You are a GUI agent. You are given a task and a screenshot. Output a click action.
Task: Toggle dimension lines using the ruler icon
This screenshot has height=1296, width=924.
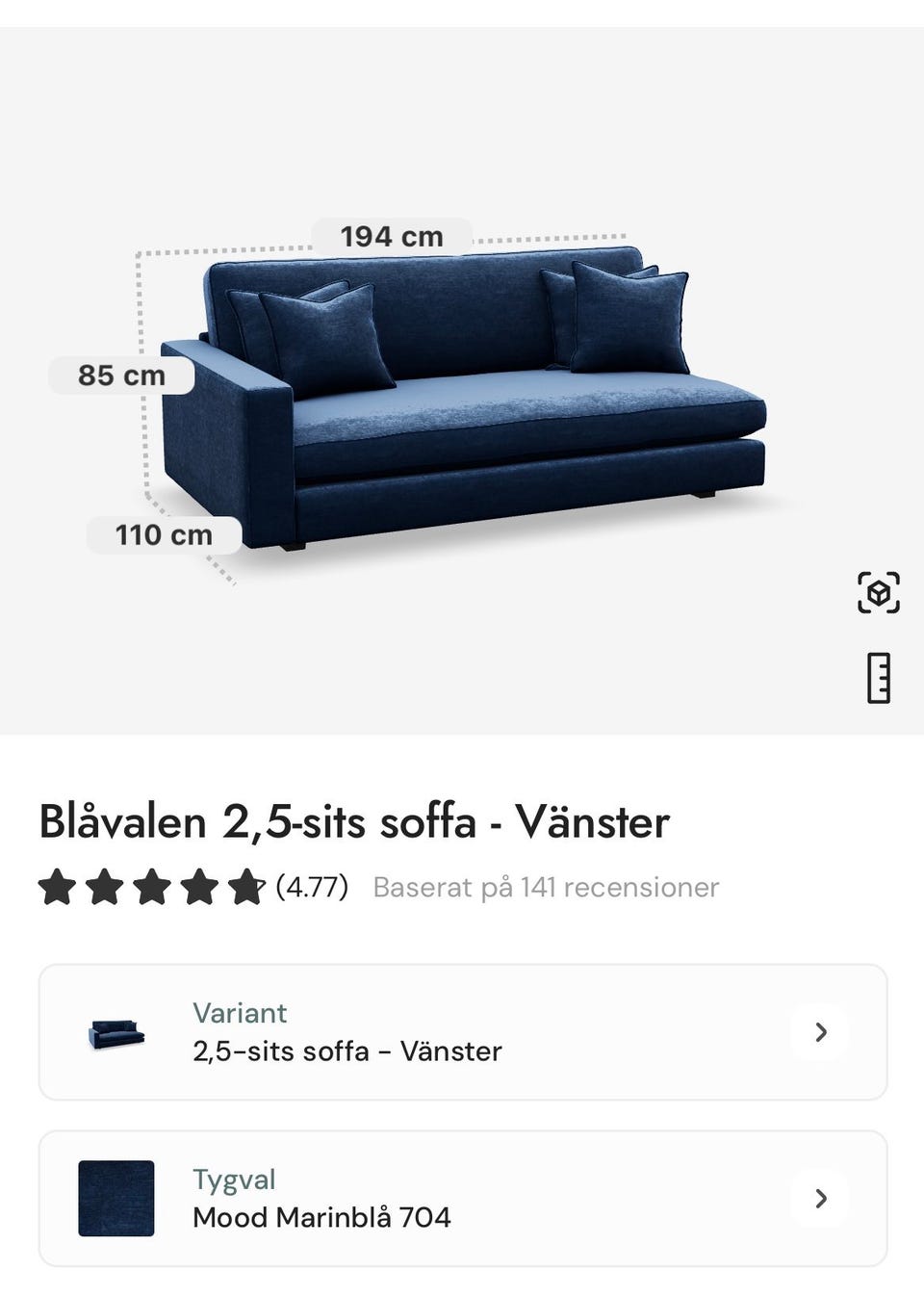879,679
